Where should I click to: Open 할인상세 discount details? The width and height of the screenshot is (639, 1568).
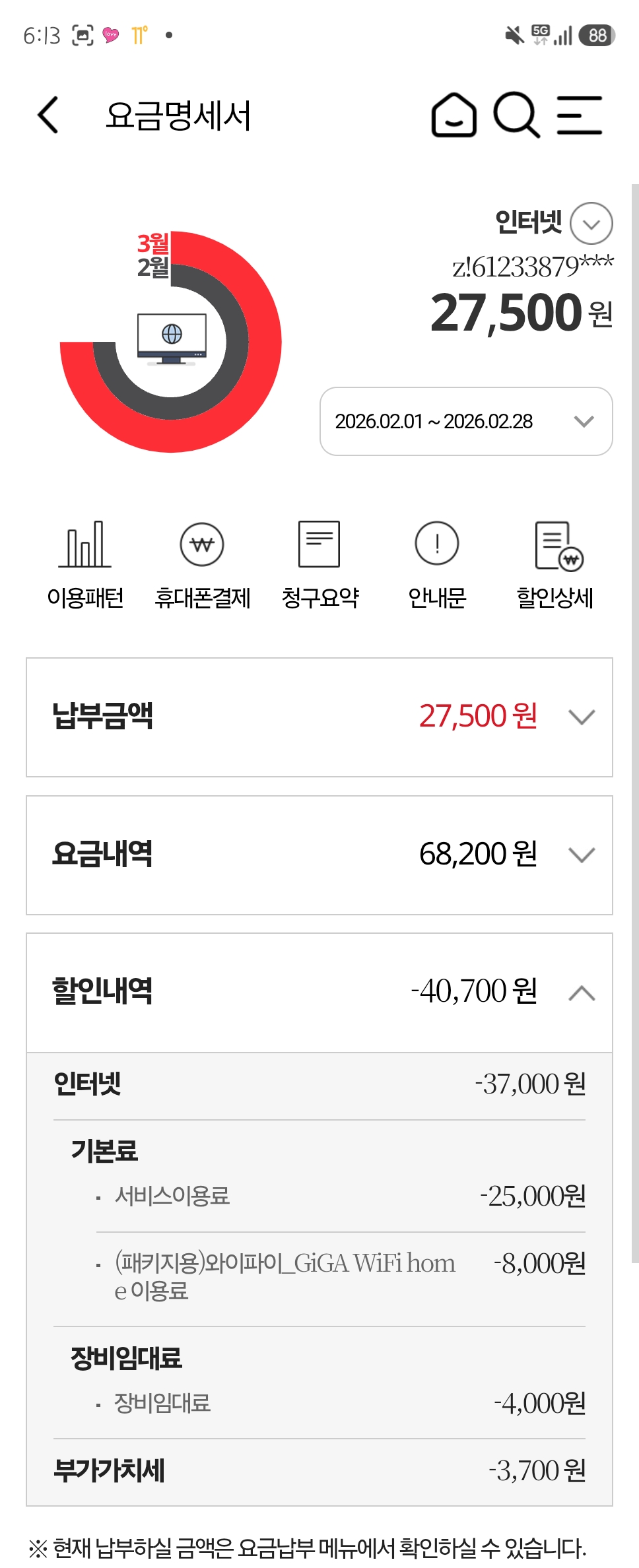555,565
